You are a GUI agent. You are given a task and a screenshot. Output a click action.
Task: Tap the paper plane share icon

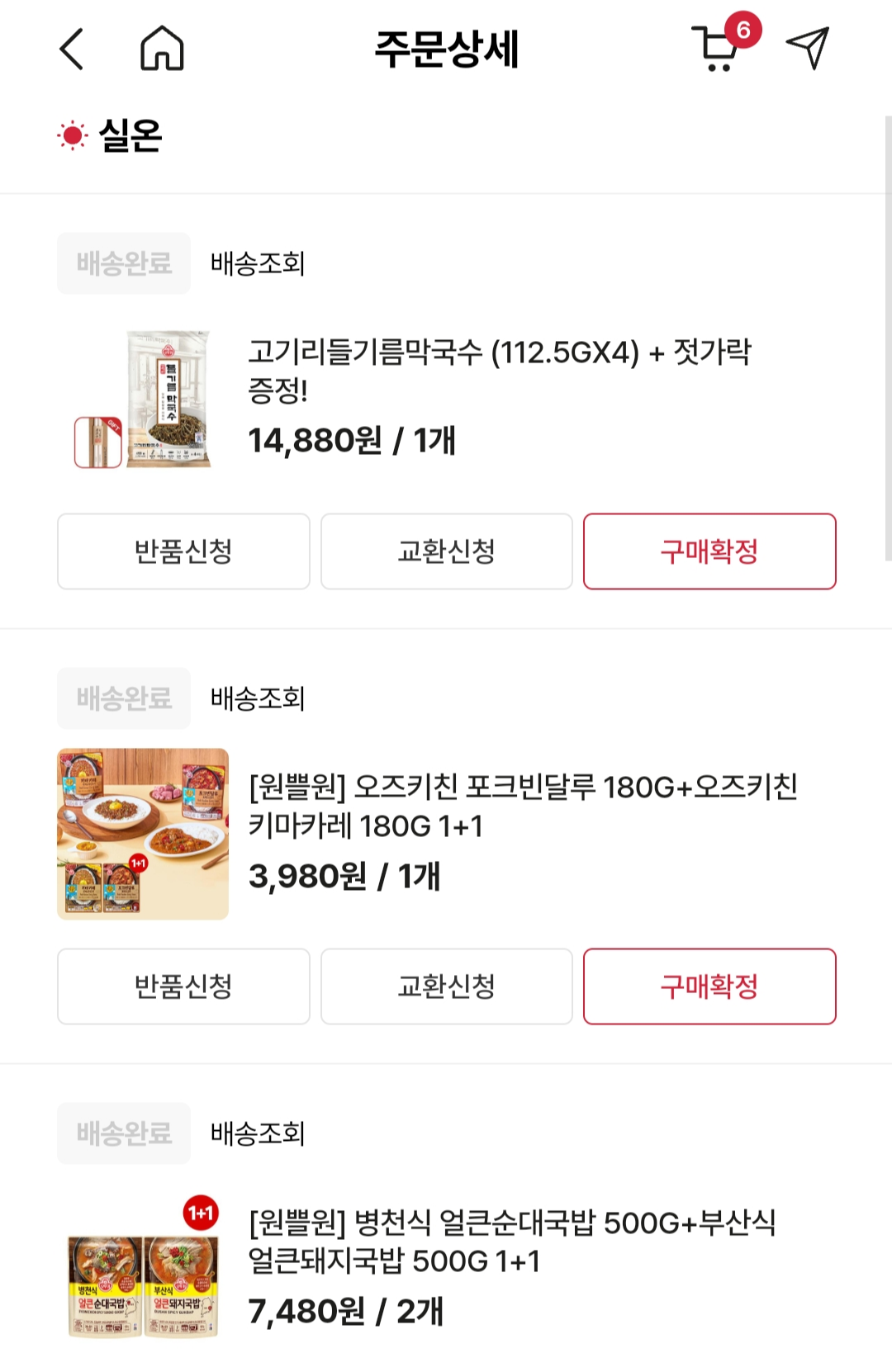807,49
